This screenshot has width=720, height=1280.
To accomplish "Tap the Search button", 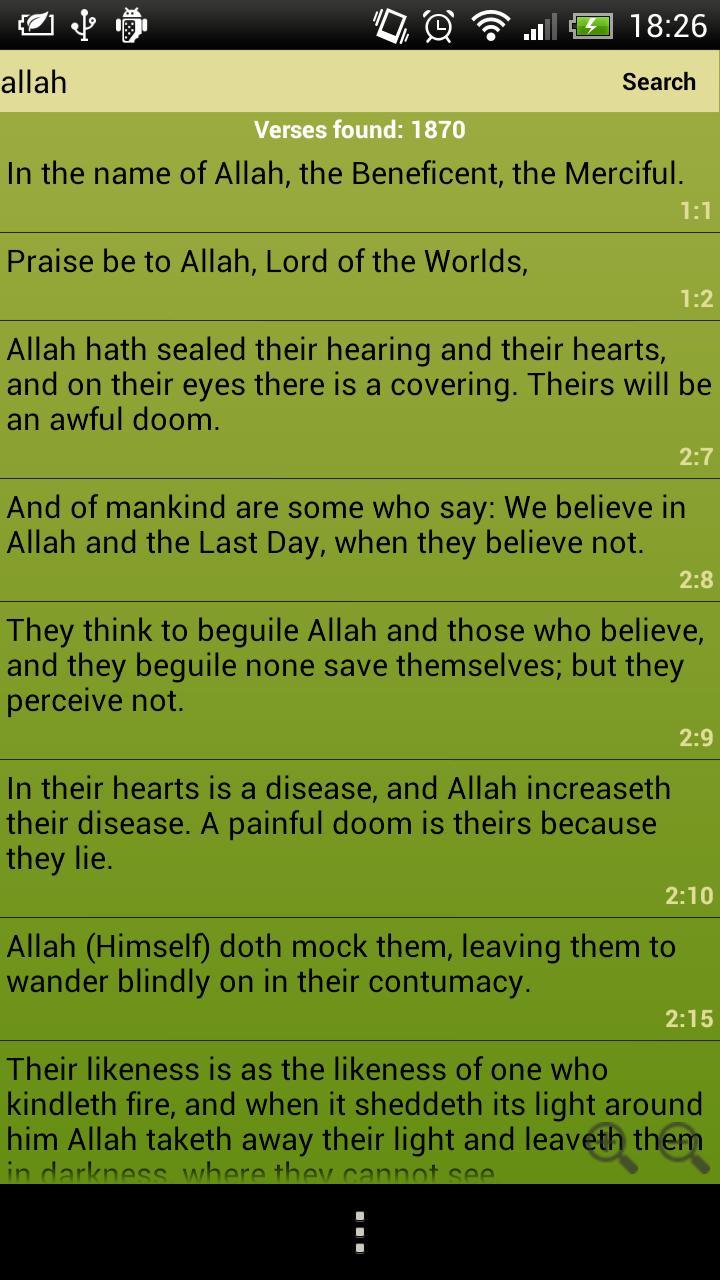I will tap(658, 82).
